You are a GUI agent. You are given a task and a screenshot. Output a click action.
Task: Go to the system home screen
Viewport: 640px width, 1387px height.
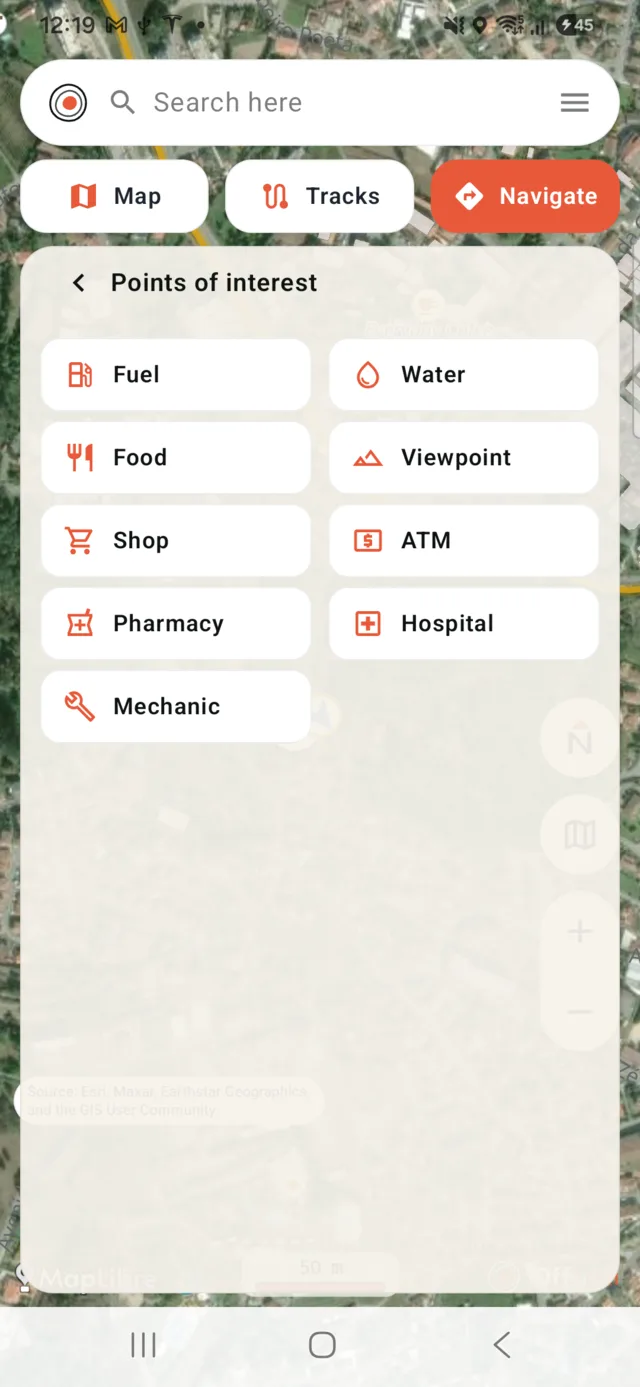pyautogui.click(x=322, y=1345)
